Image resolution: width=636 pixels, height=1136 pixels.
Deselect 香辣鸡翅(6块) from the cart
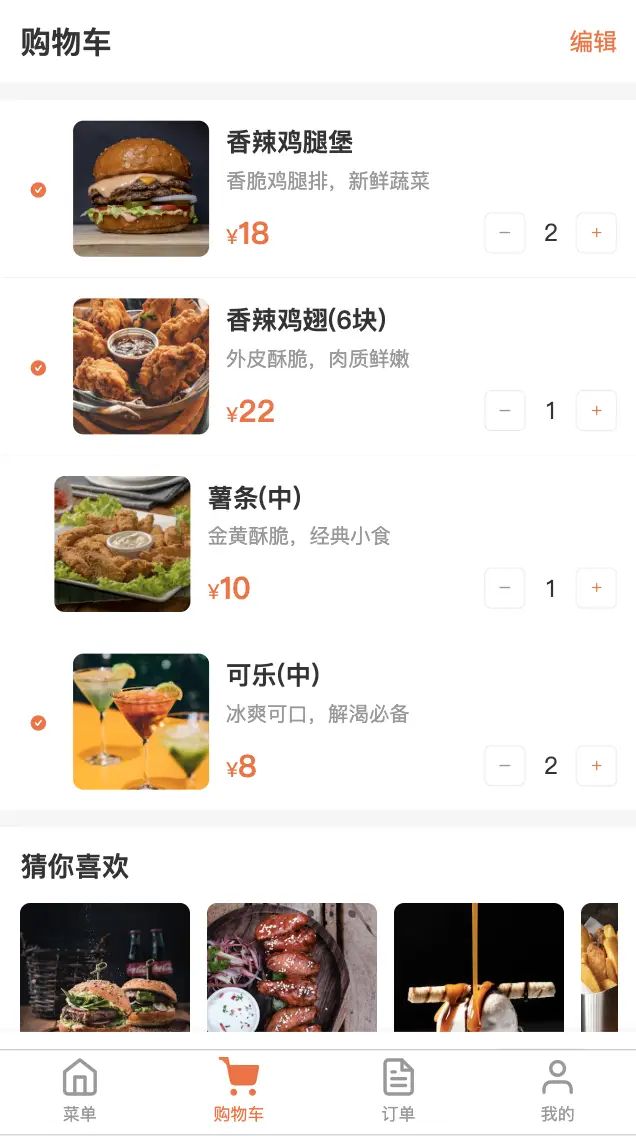point(38,368)
